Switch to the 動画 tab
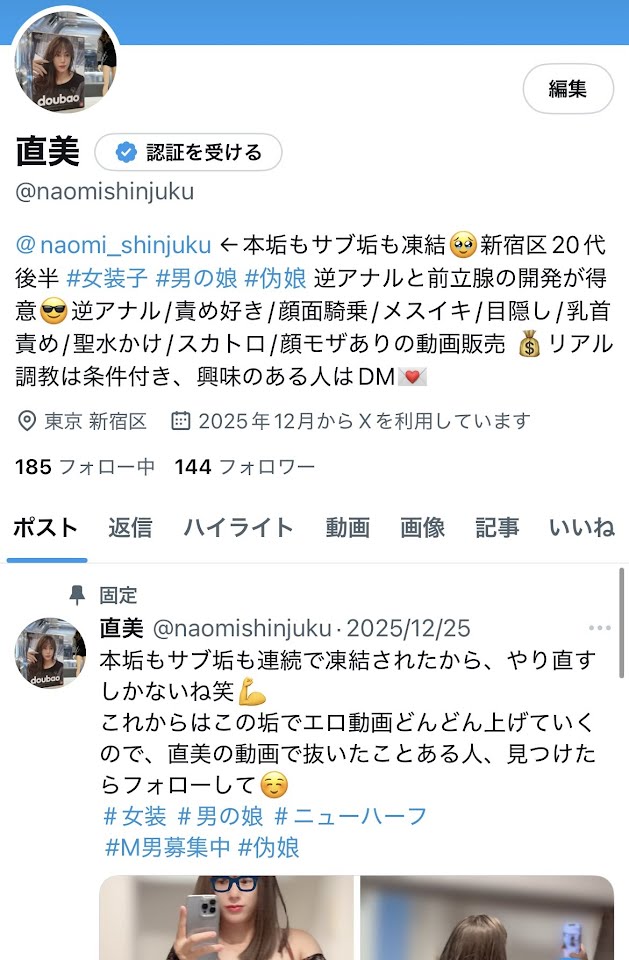Screen dimensions: 629x960 (x=347, y=528)
